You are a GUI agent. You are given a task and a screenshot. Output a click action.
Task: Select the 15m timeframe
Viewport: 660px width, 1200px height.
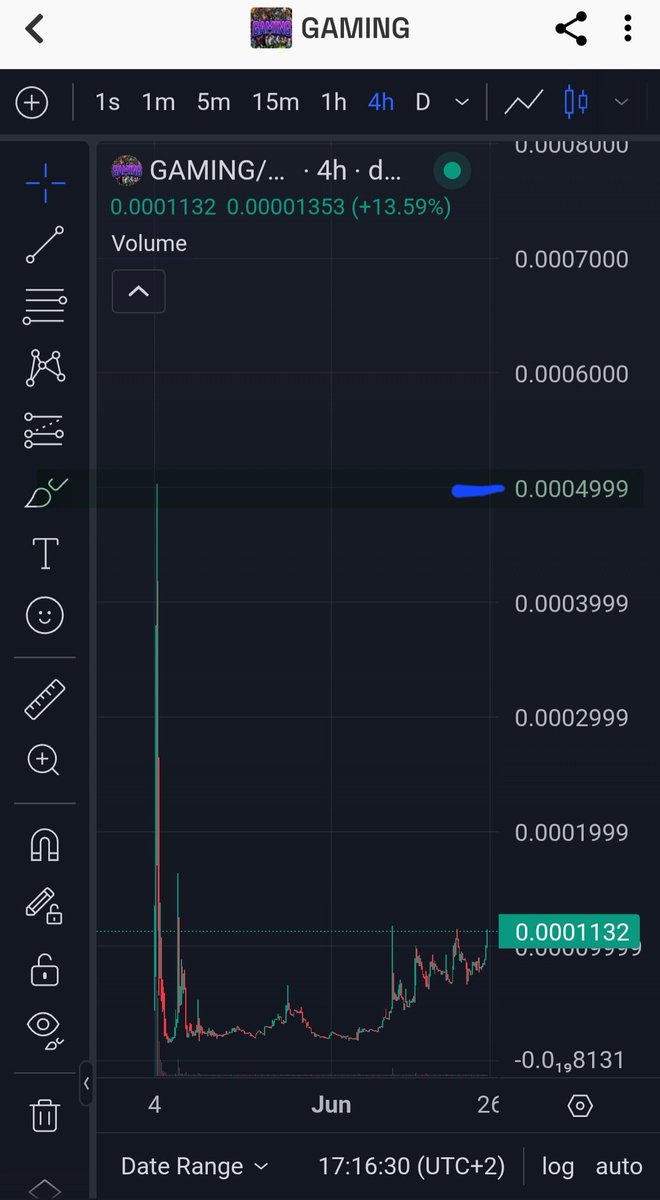coord(275,102)
